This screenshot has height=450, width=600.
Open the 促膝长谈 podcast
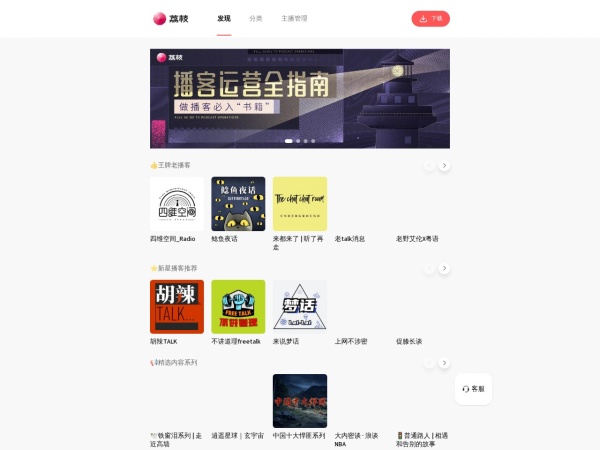[409, 341]
